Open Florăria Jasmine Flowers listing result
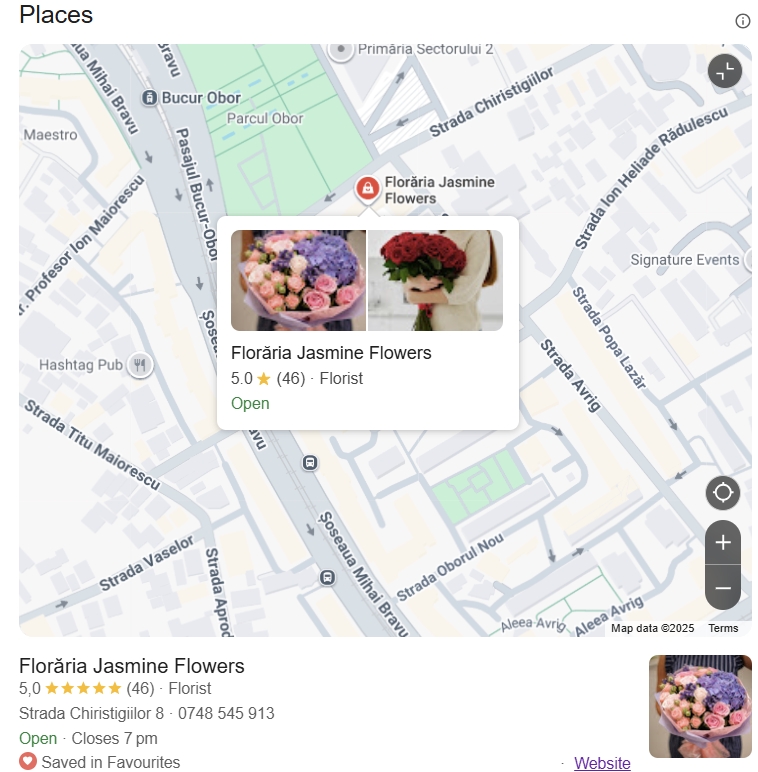758x772 pixels. pyautogui.click(x=131, y=666)
